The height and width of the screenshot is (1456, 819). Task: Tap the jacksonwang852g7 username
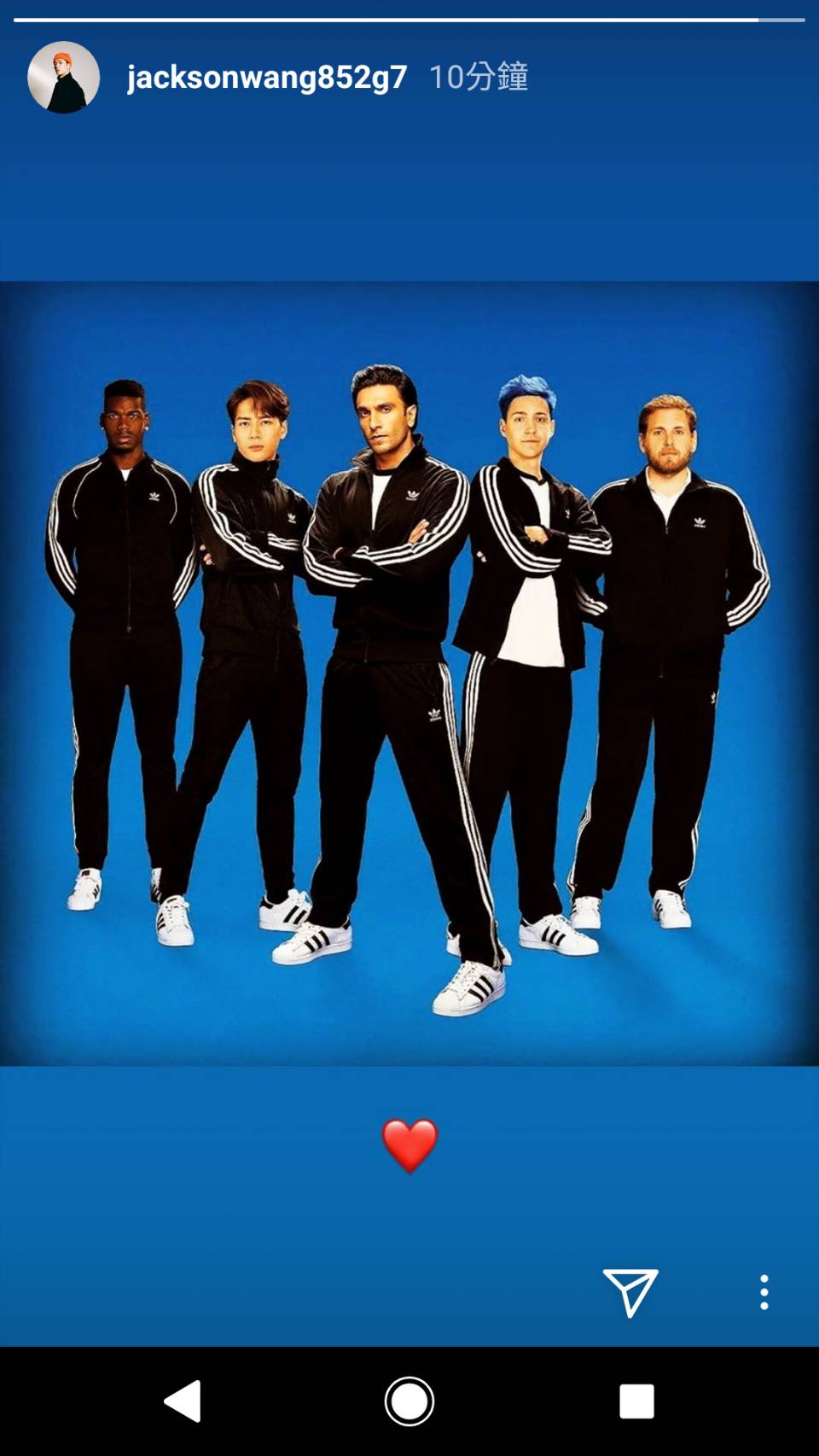(266, 77)
